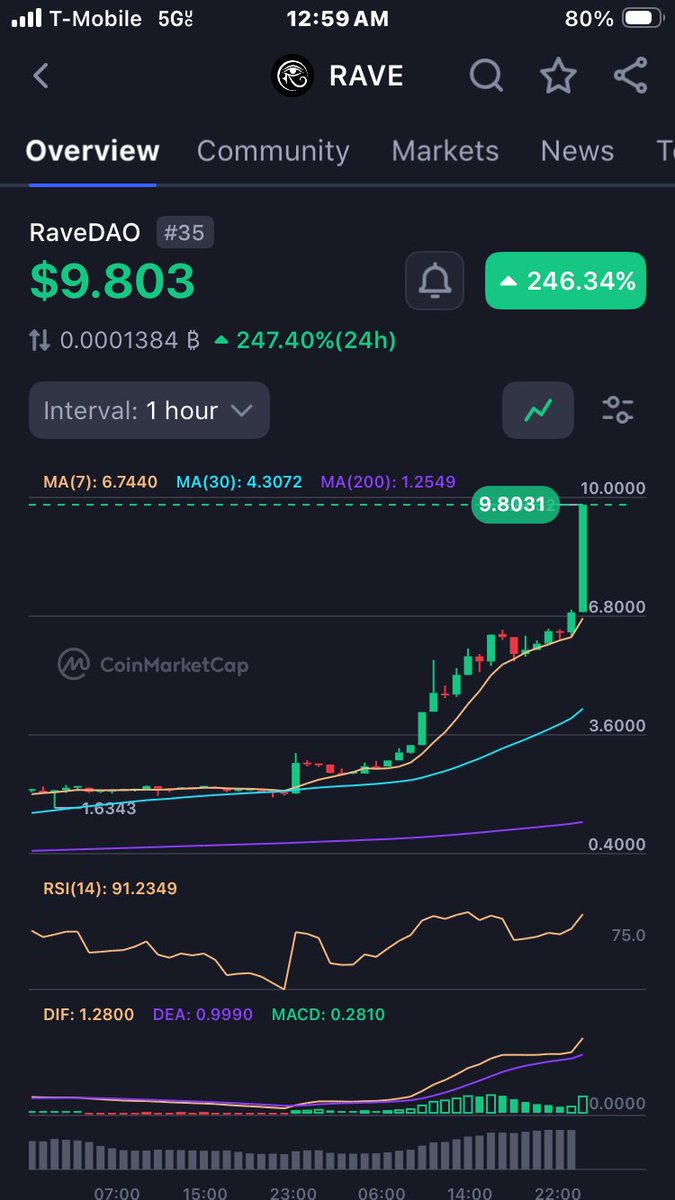Open the News tab
The width and height of the screenshot is (675, 1200).
[x=577, y=151]
